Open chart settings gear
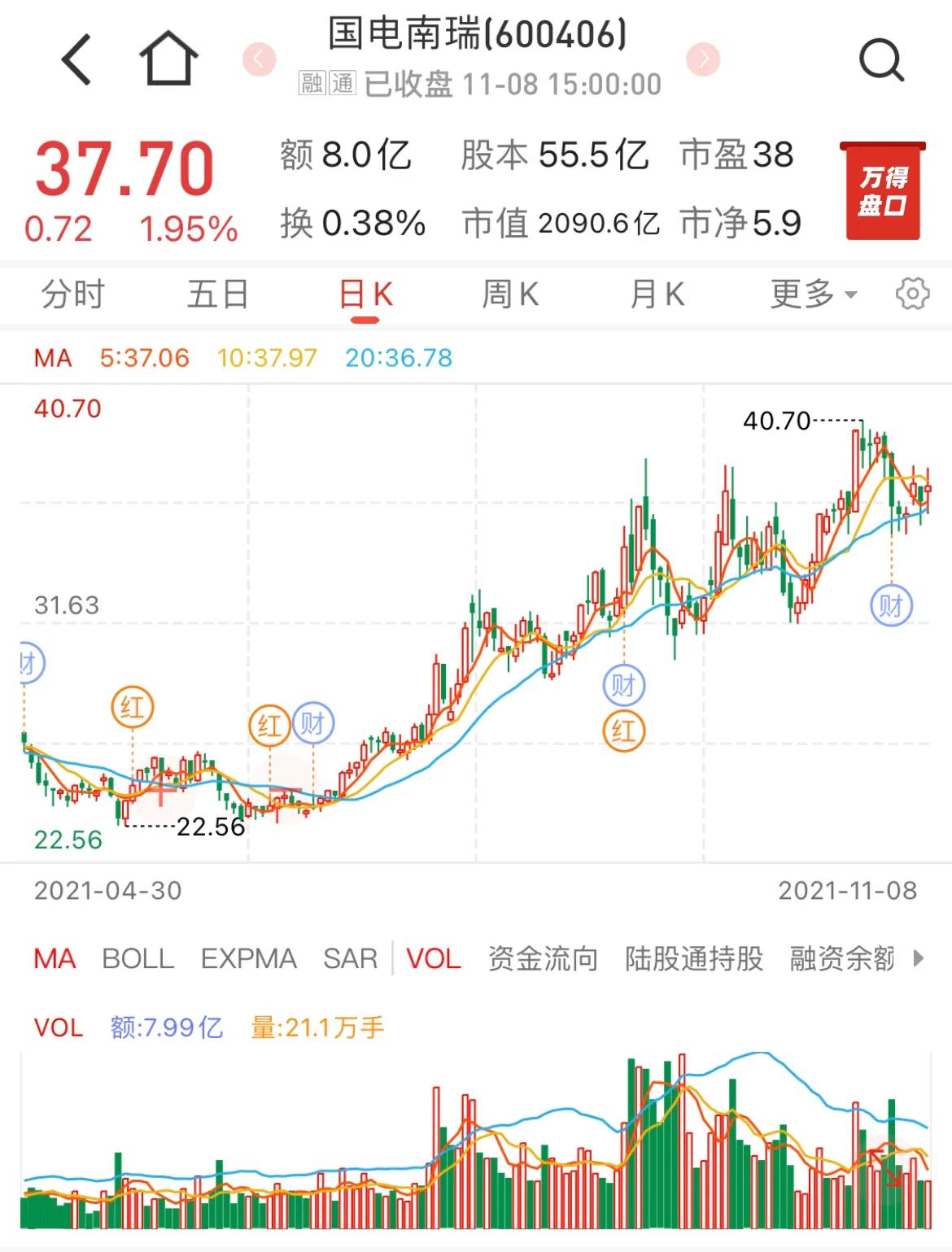 pos(912,294)
